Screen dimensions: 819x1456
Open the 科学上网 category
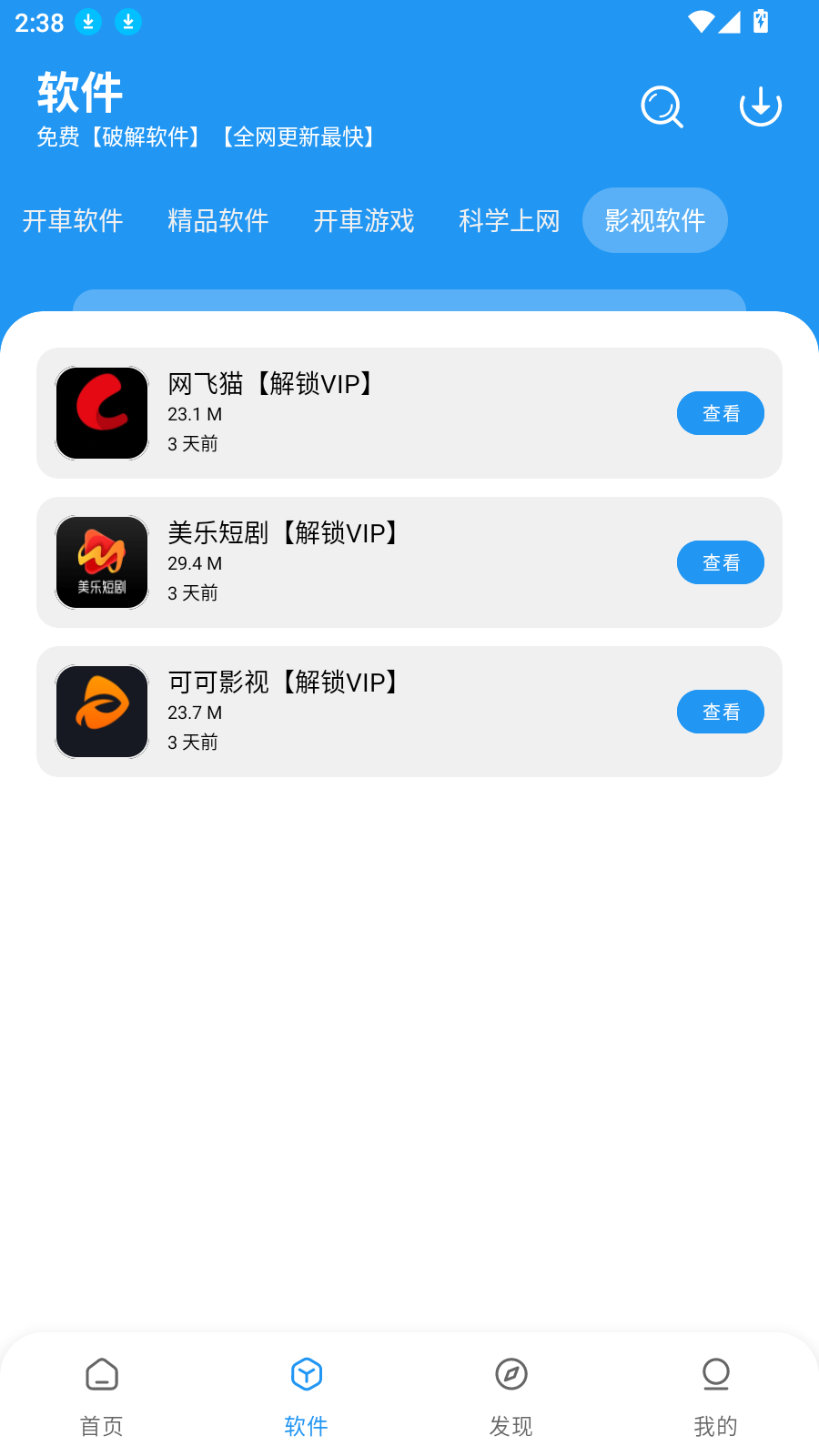509,220
